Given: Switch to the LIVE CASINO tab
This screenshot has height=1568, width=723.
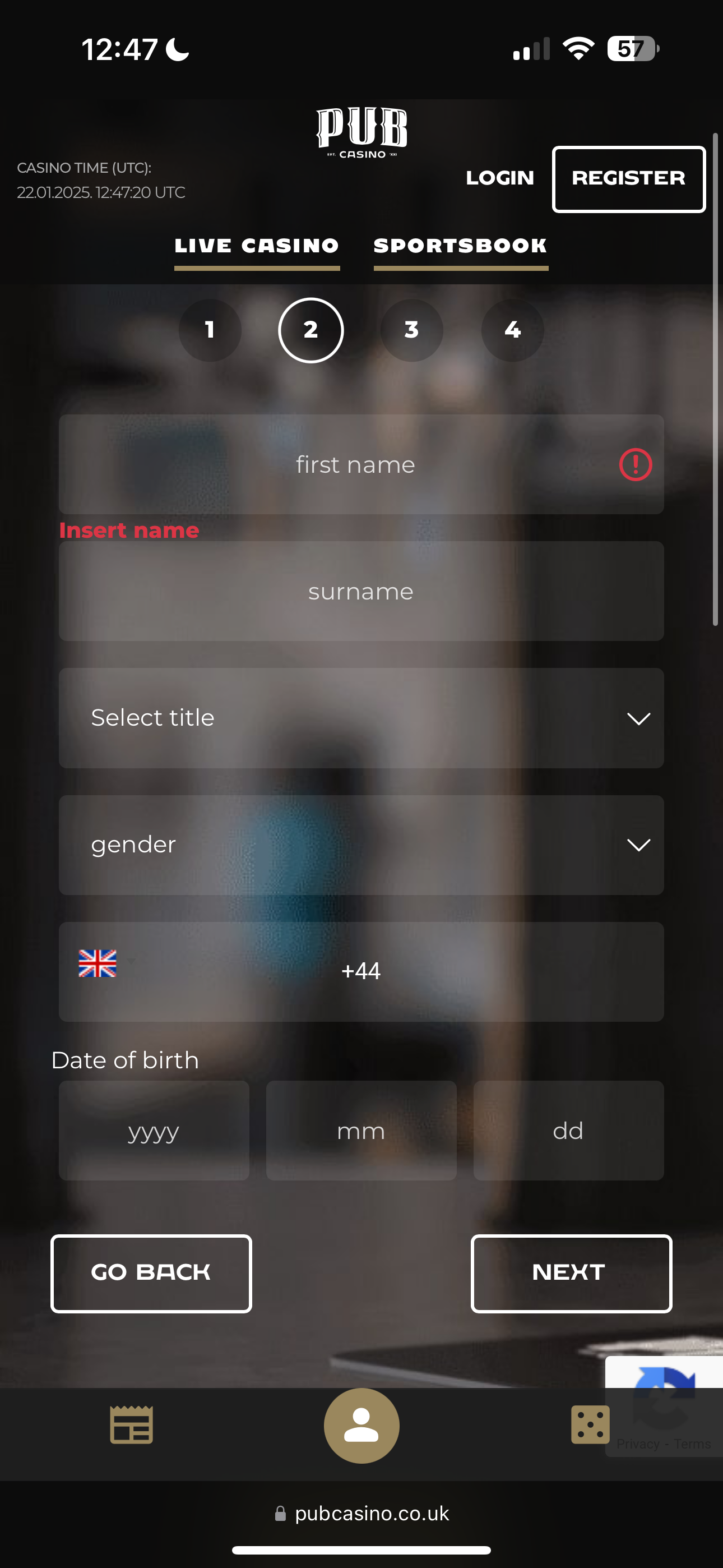Looking at the screenshot, I should pos(257,246).
